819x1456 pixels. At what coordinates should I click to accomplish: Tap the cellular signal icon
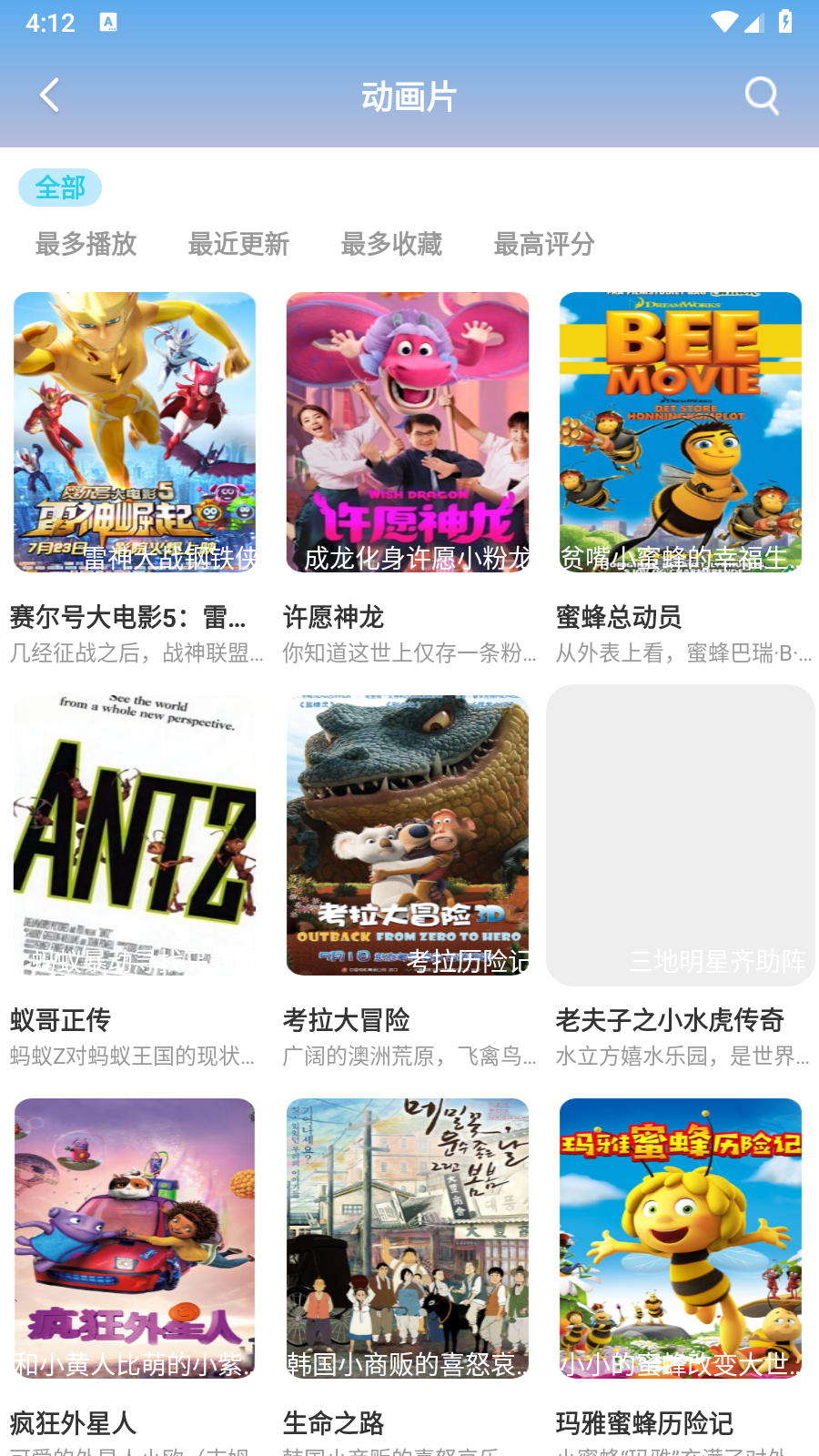click(x=754, y=22)
